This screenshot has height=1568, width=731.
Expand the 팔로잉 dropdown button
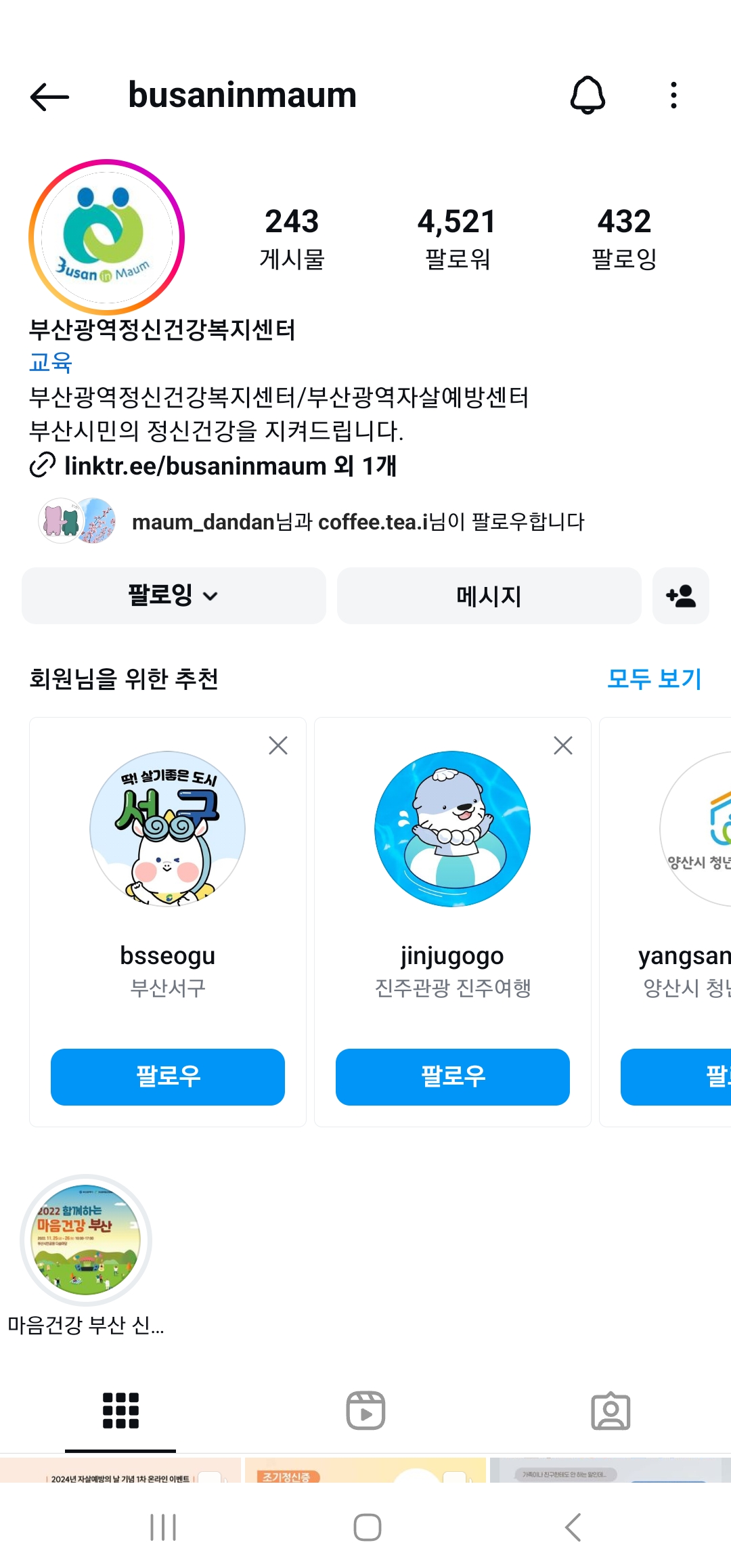(x=173, y=596)
